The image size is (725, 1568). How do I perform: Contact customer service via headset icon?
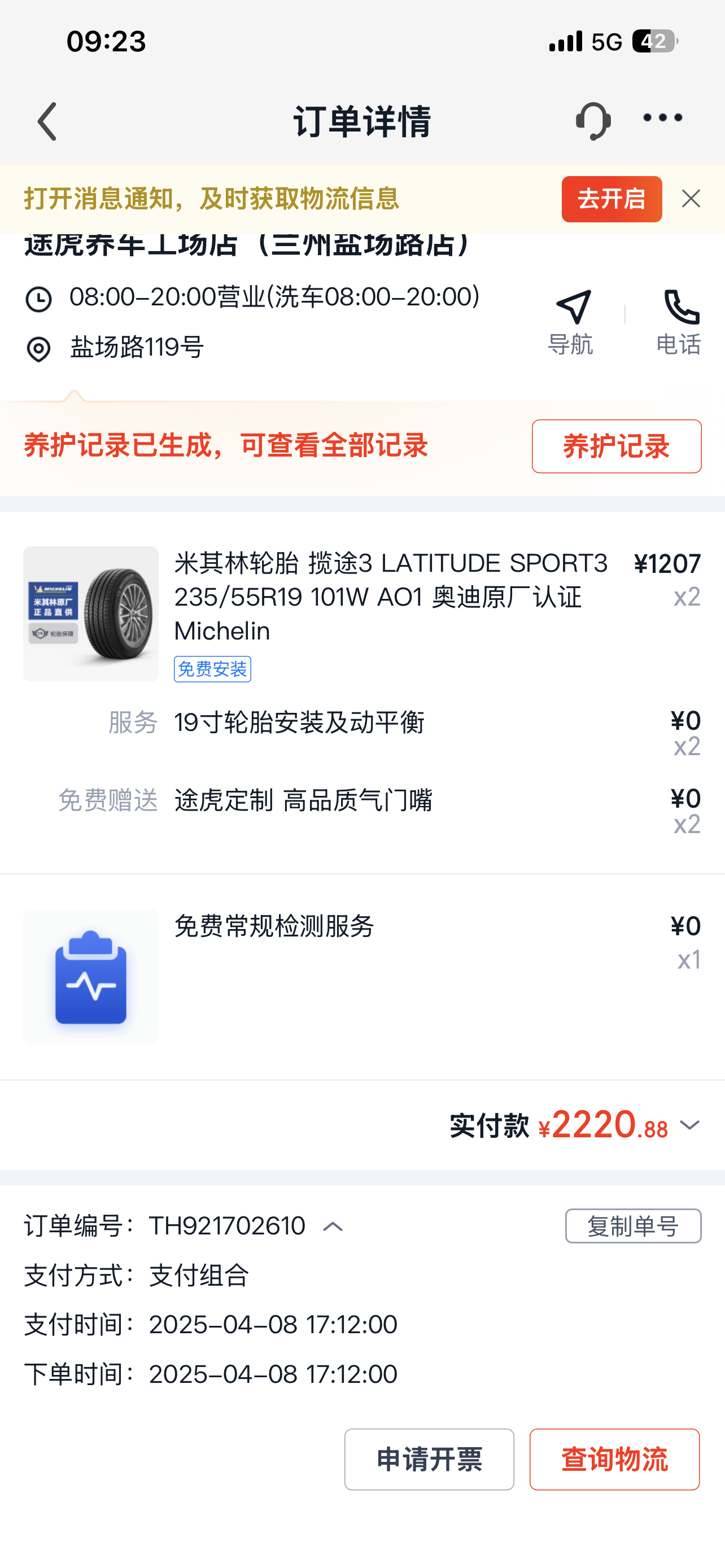tap(593, 121)
